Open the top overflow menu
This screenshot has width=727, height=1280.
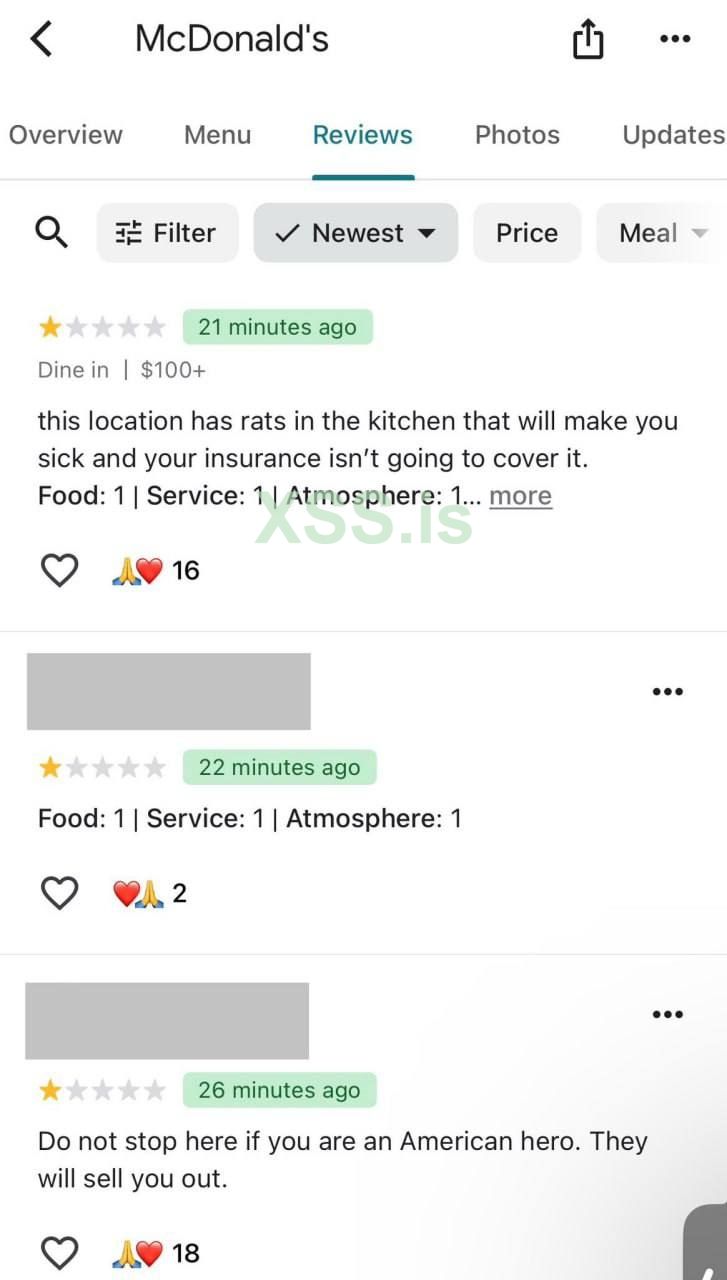[x=675, y=40]
